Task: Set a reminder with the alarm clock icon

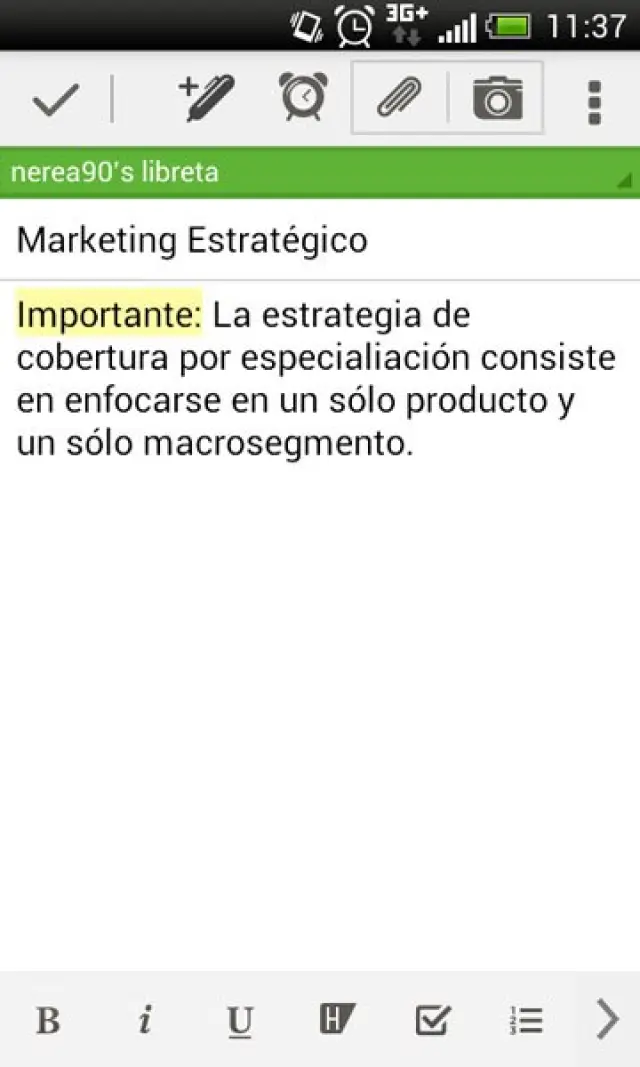Action: point(302,98)
